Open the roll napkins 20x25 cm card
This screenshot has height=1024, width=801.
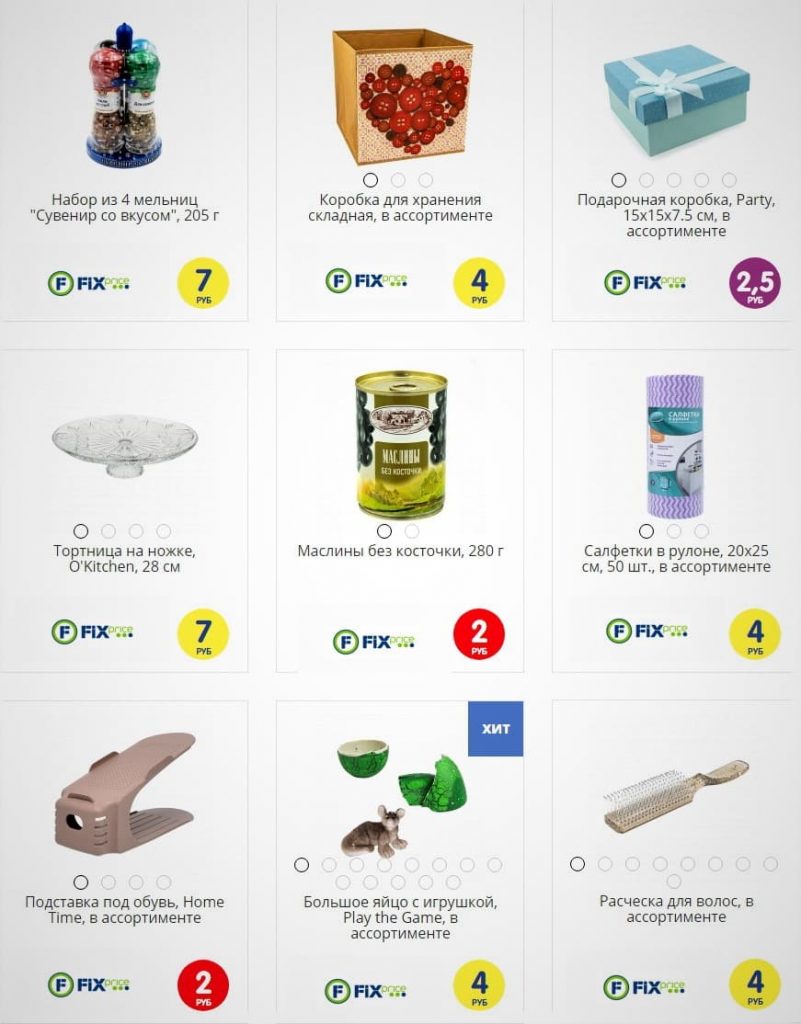(676, 559)
